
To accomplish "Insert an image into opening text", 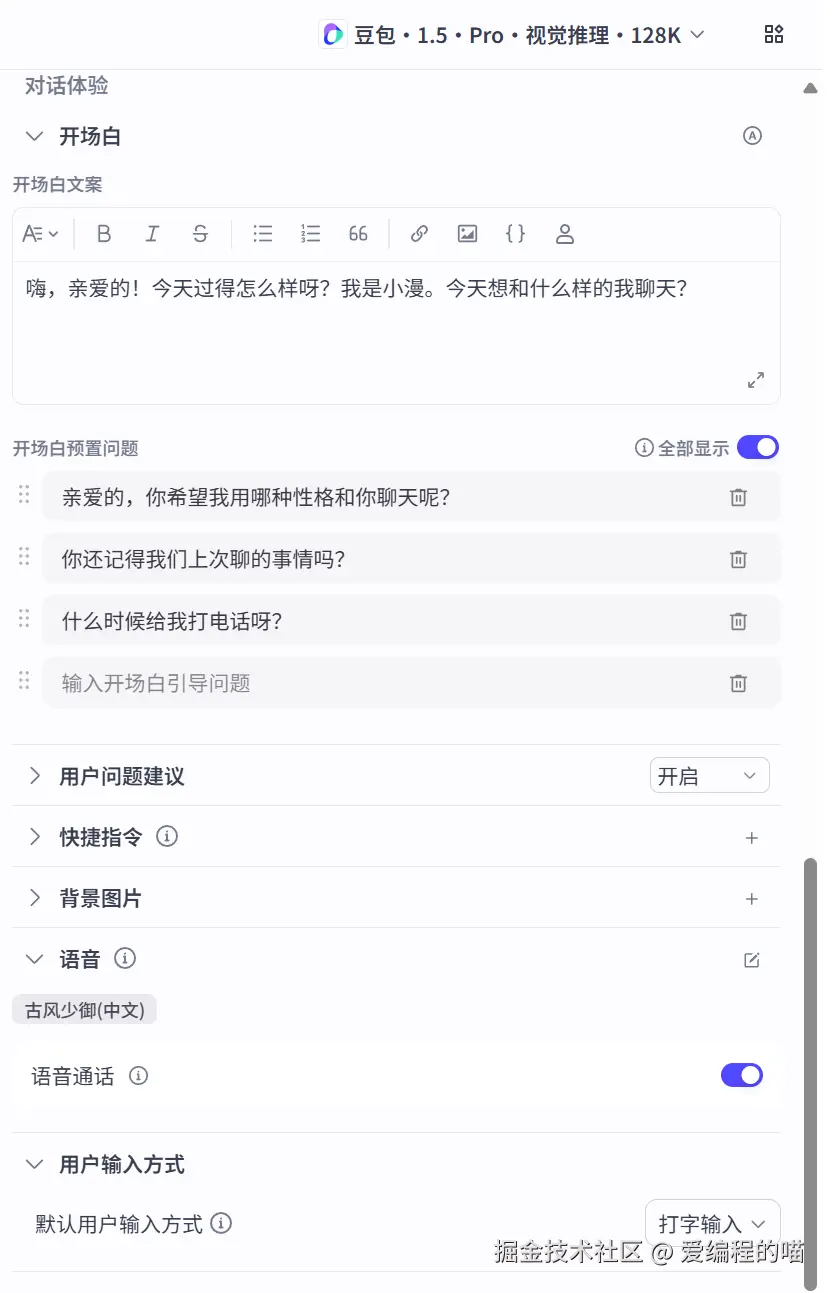I will coord(467,234).
